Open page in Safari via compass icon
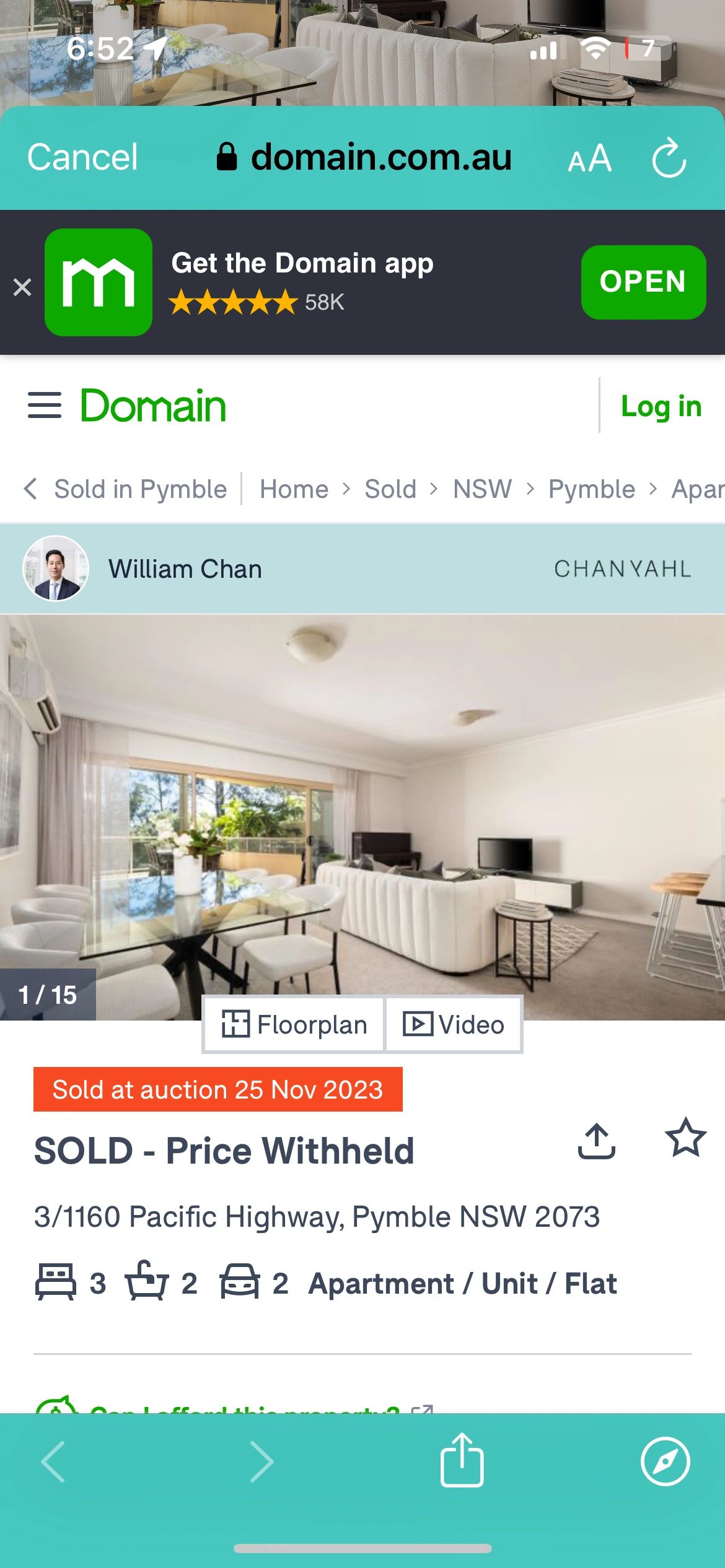 click(x=665, y=1461)
